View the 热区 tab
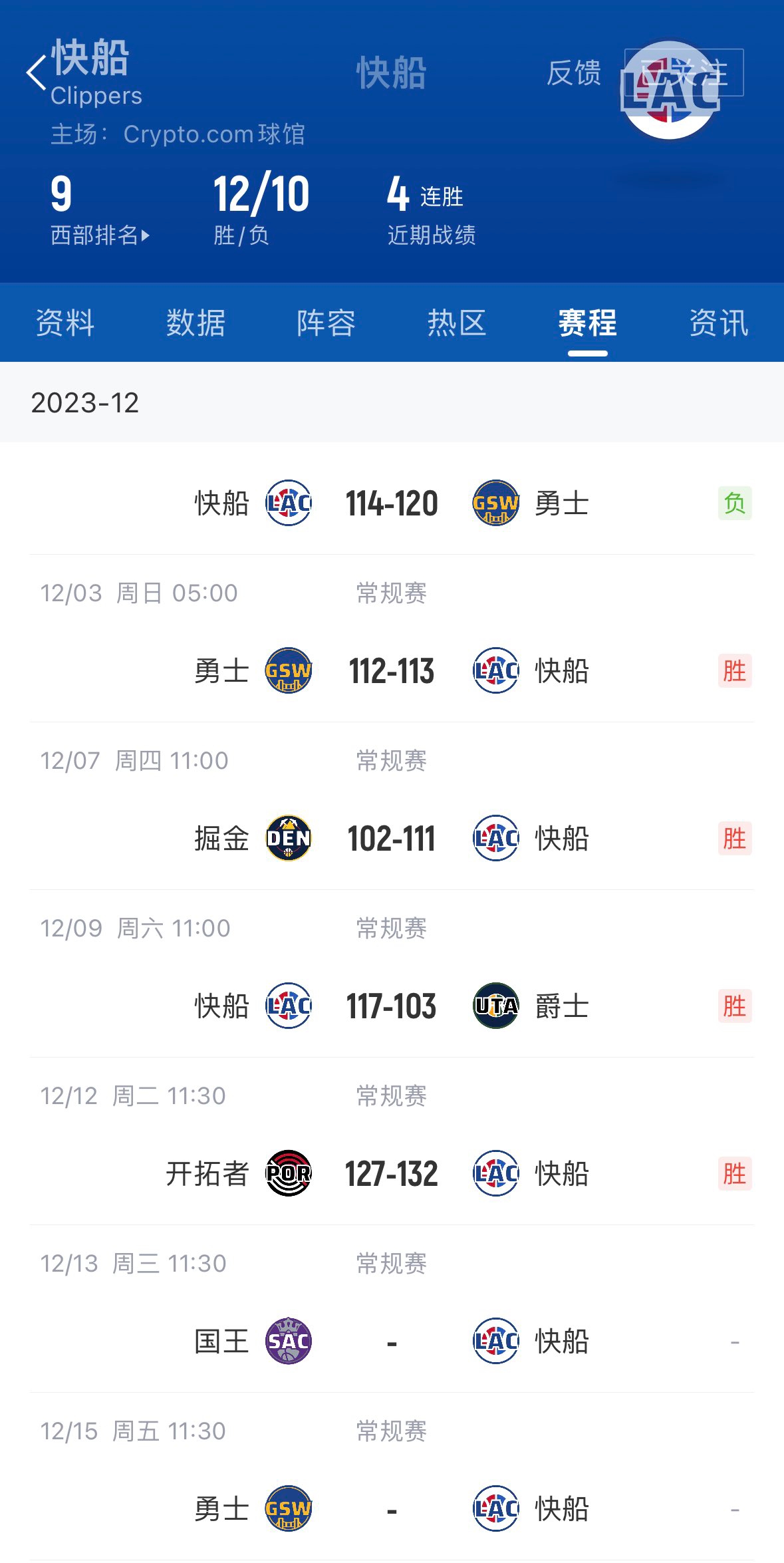Viewport: 784px width, 1563px height. click(x=457, y=323)
